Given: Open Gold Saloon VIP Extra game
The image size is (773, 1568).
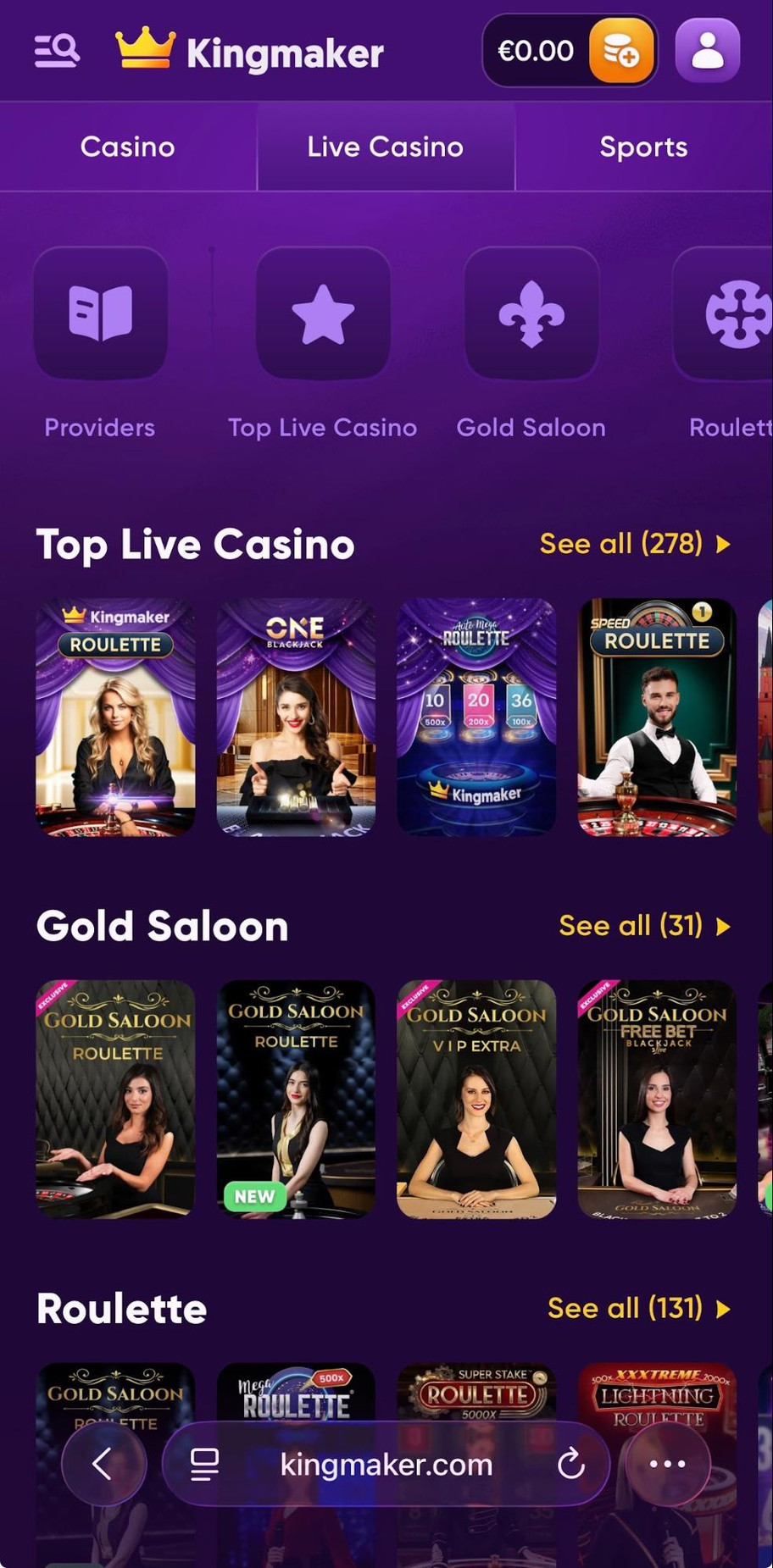Looking at the screenshot, I should tap(476, 1099).
